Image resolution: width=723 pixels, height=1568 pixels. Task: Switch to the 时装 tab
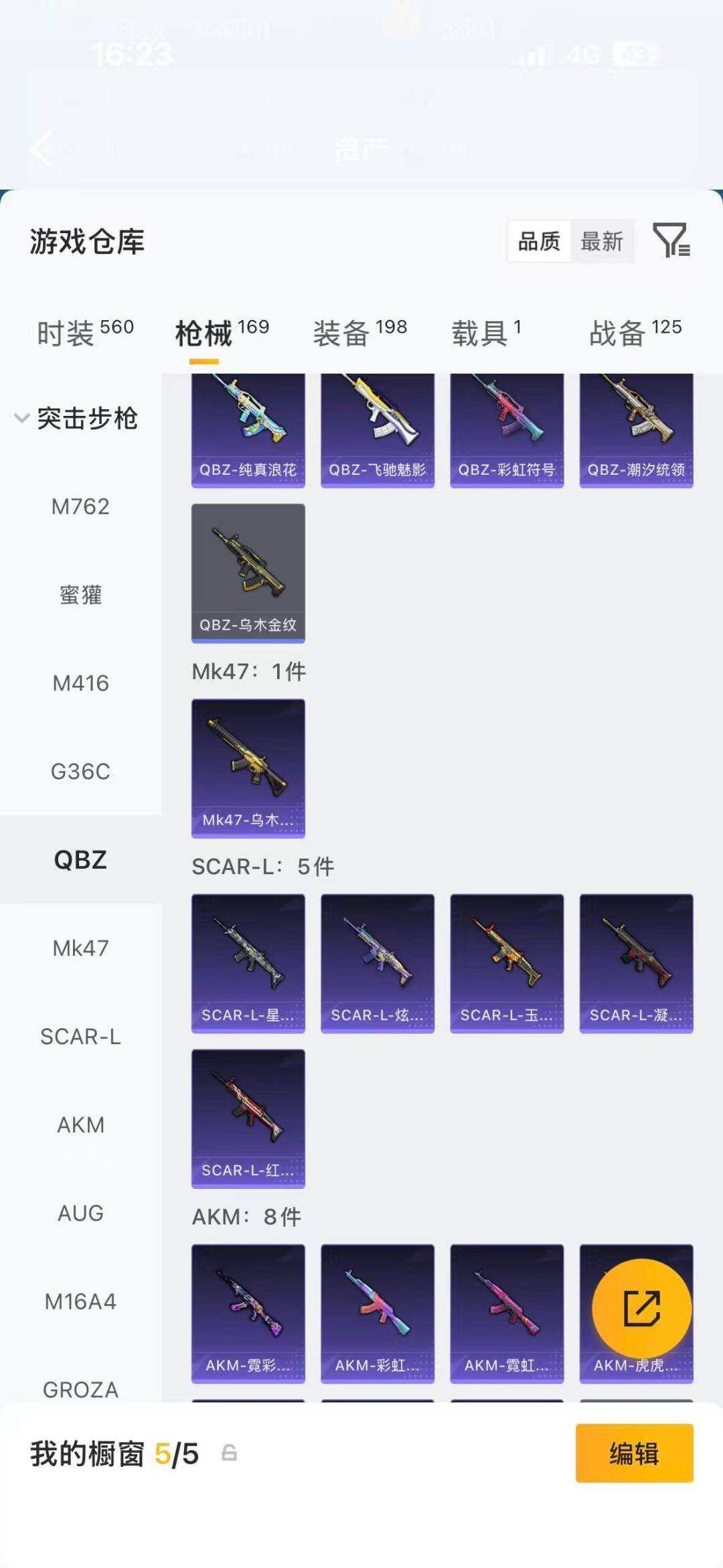[85, 332]
